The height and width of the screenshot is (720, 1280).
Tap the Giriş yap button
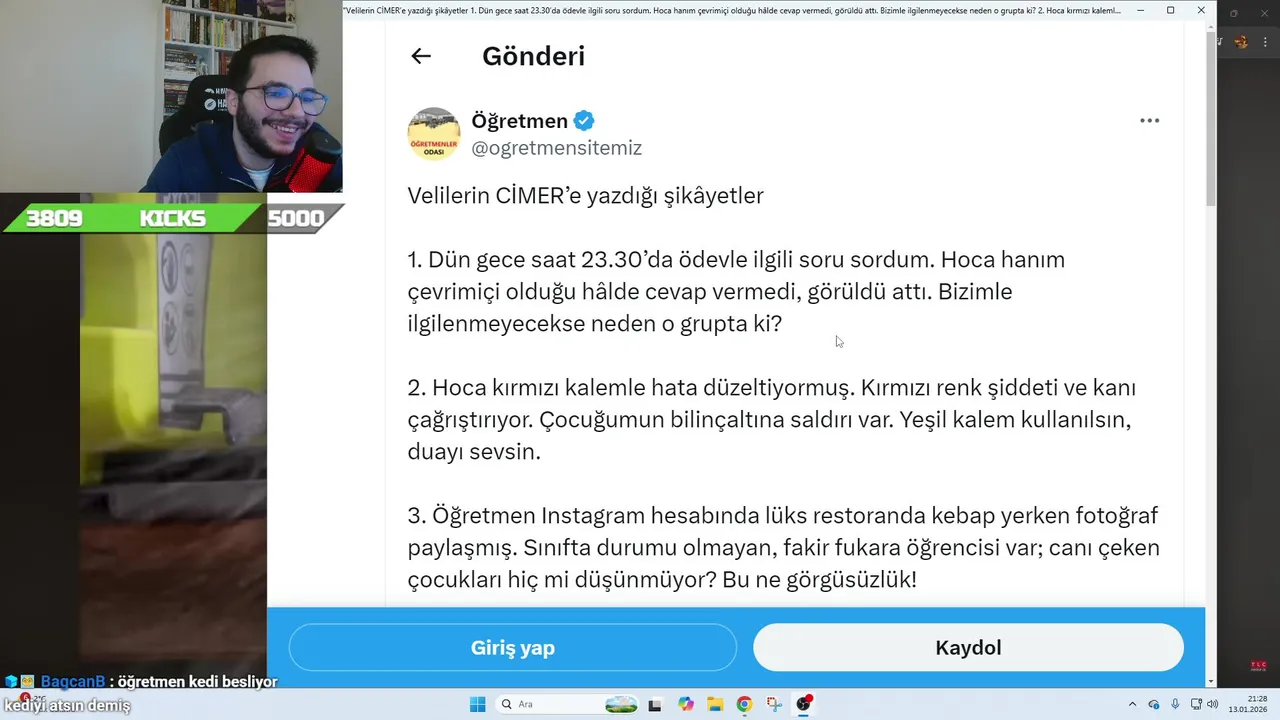[x=512, y=648]
